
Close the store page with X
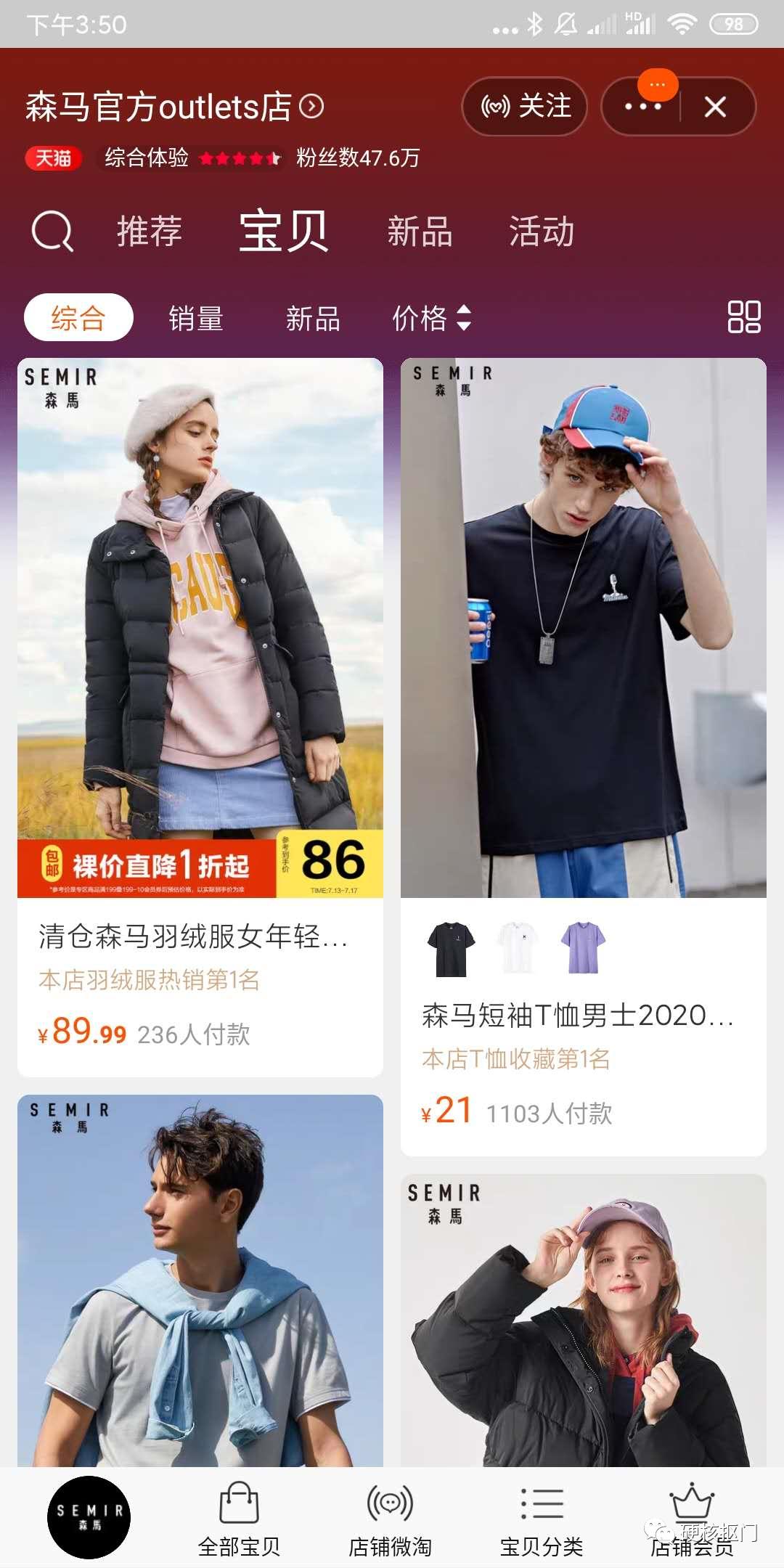(715, 107)
